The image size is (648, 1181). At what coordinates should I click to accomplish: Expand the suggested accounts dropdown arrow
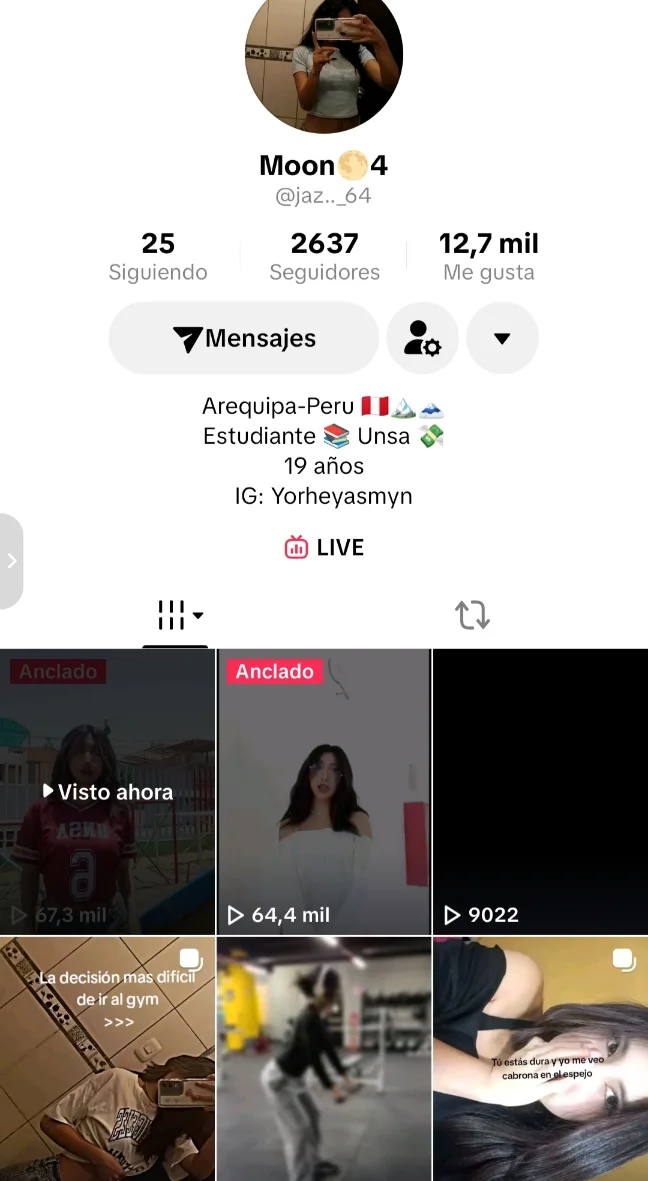[x=502, y=339]
